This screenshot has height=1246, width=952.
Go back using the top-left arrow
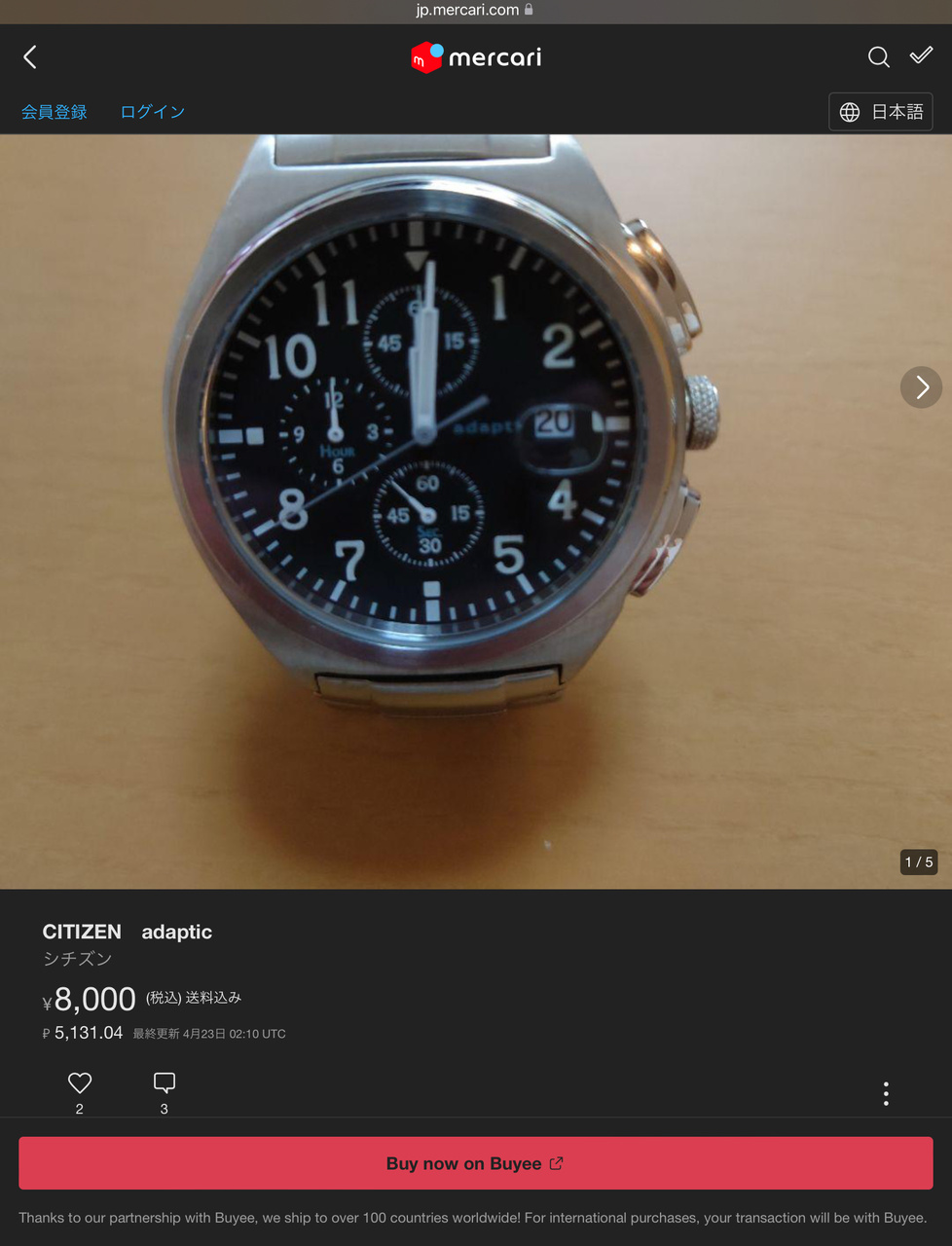[x=30, y=57]
